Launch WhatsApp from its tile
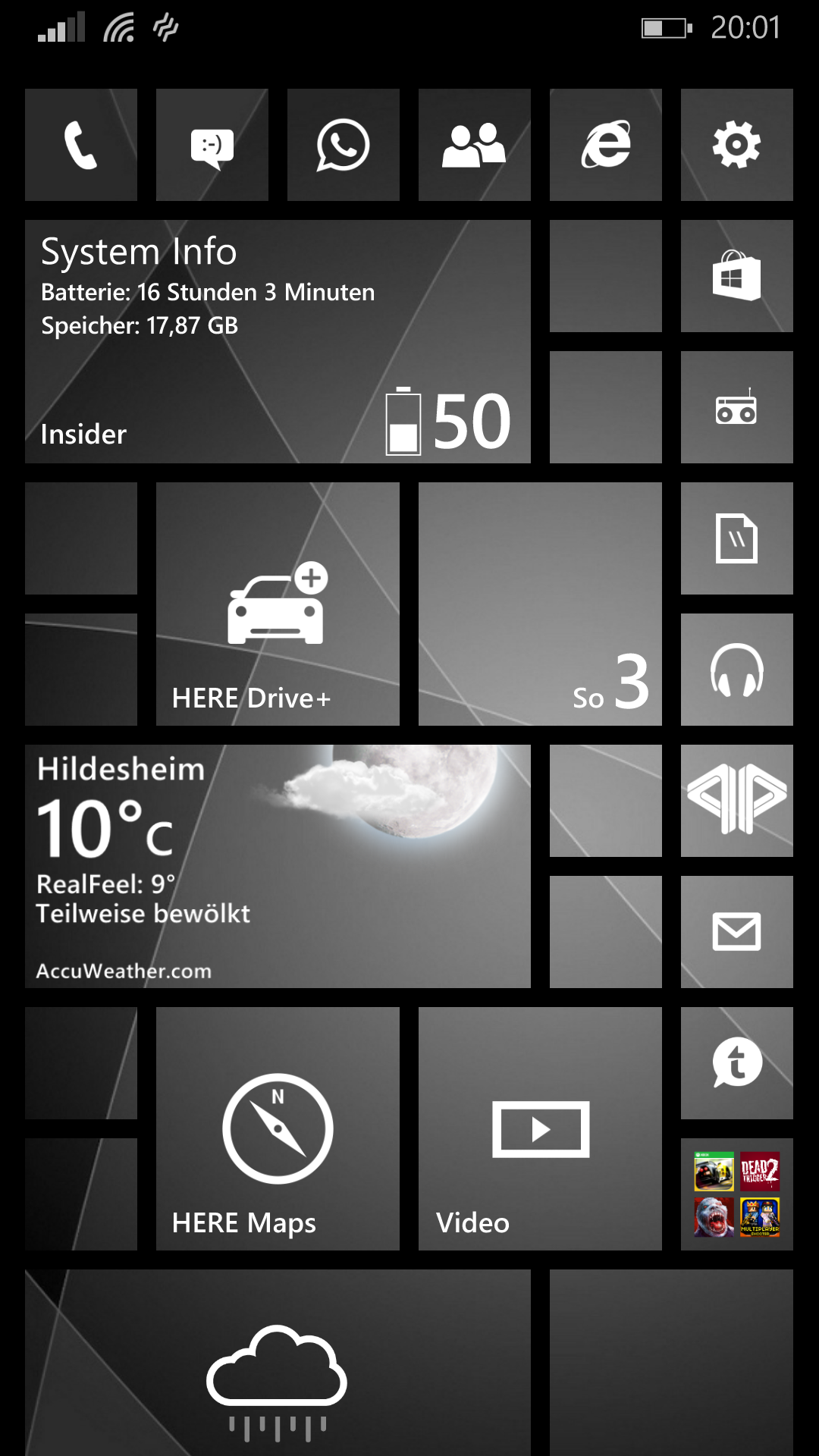Viewport: 819px width, 1456px height. (x=344, y=145)
